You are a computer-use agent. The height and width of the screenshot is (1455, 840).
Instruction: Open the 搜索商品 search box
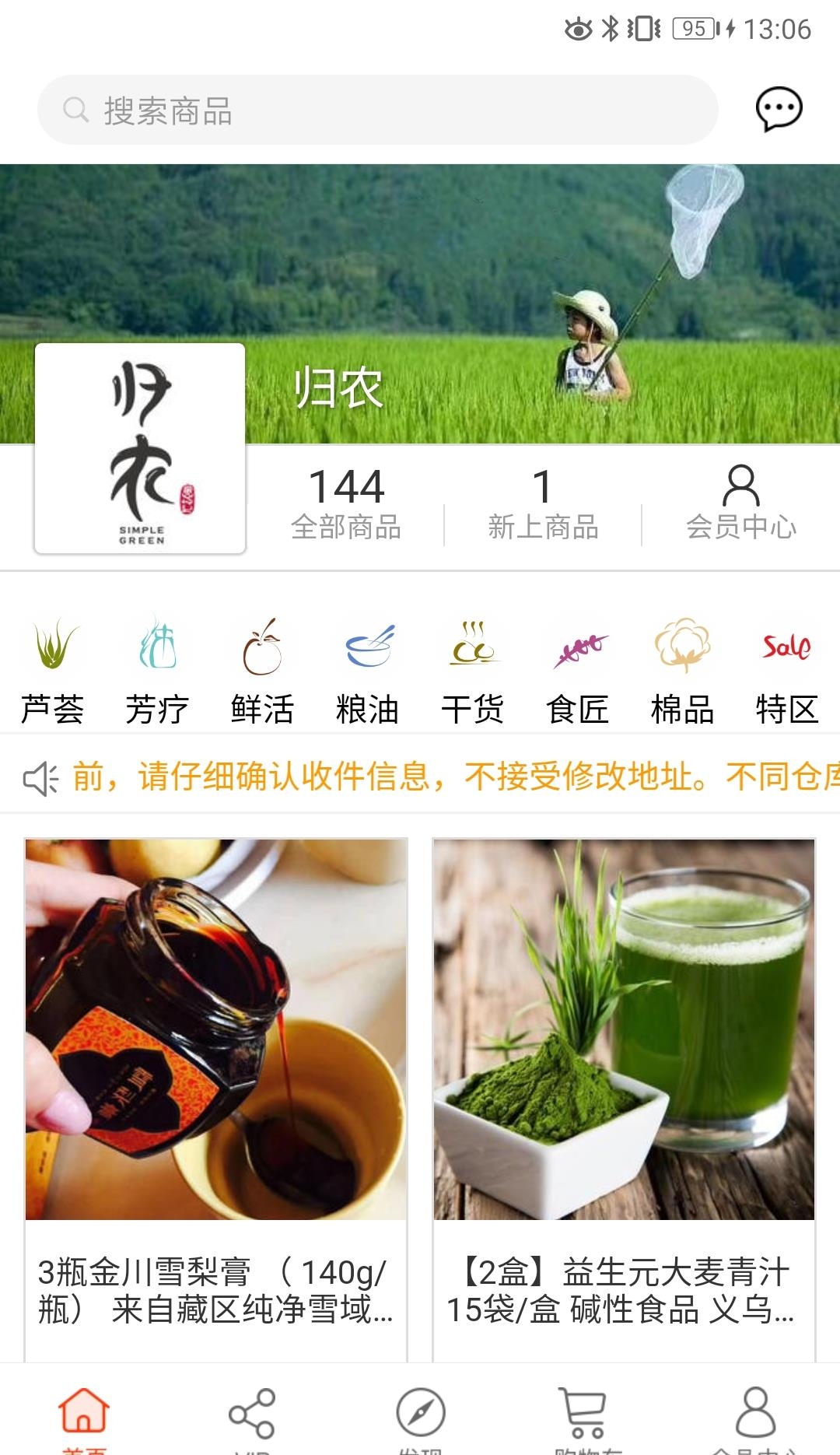coord(377,110)
